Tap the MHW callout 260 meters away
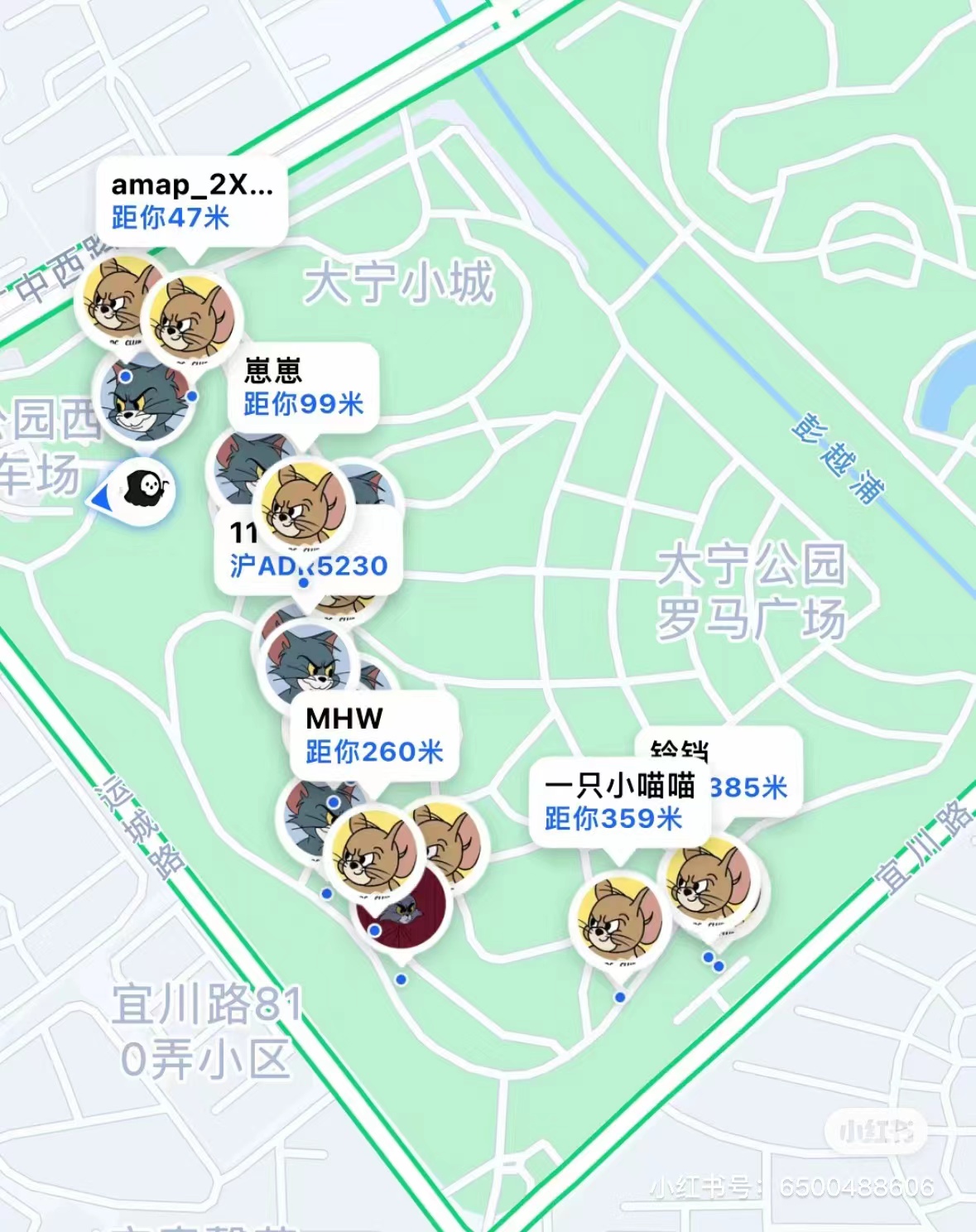The height and width of the screenshot is (1232, 976). [x=373, y=735]
